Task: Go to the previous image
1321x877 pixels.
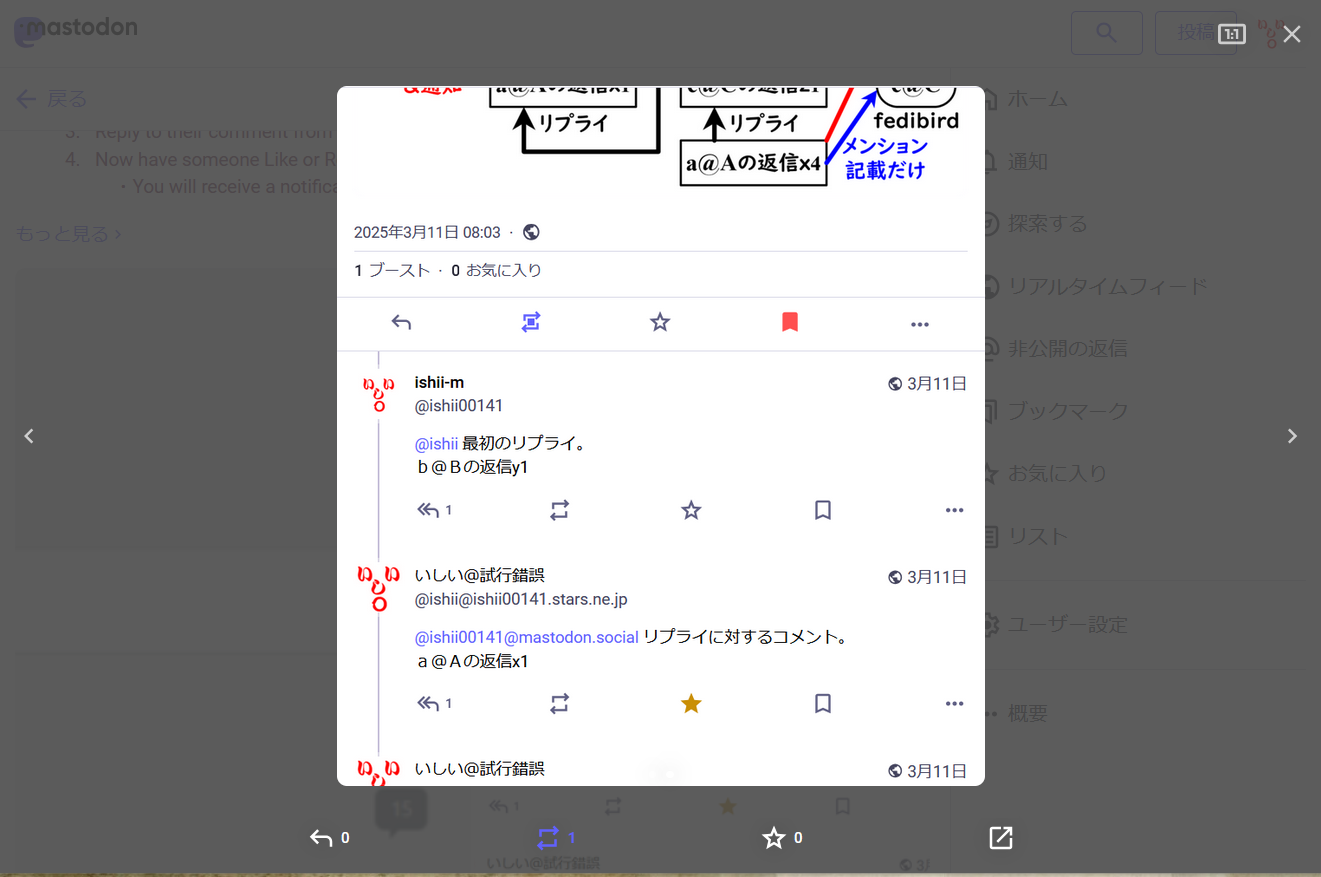Action: (29, 436)
